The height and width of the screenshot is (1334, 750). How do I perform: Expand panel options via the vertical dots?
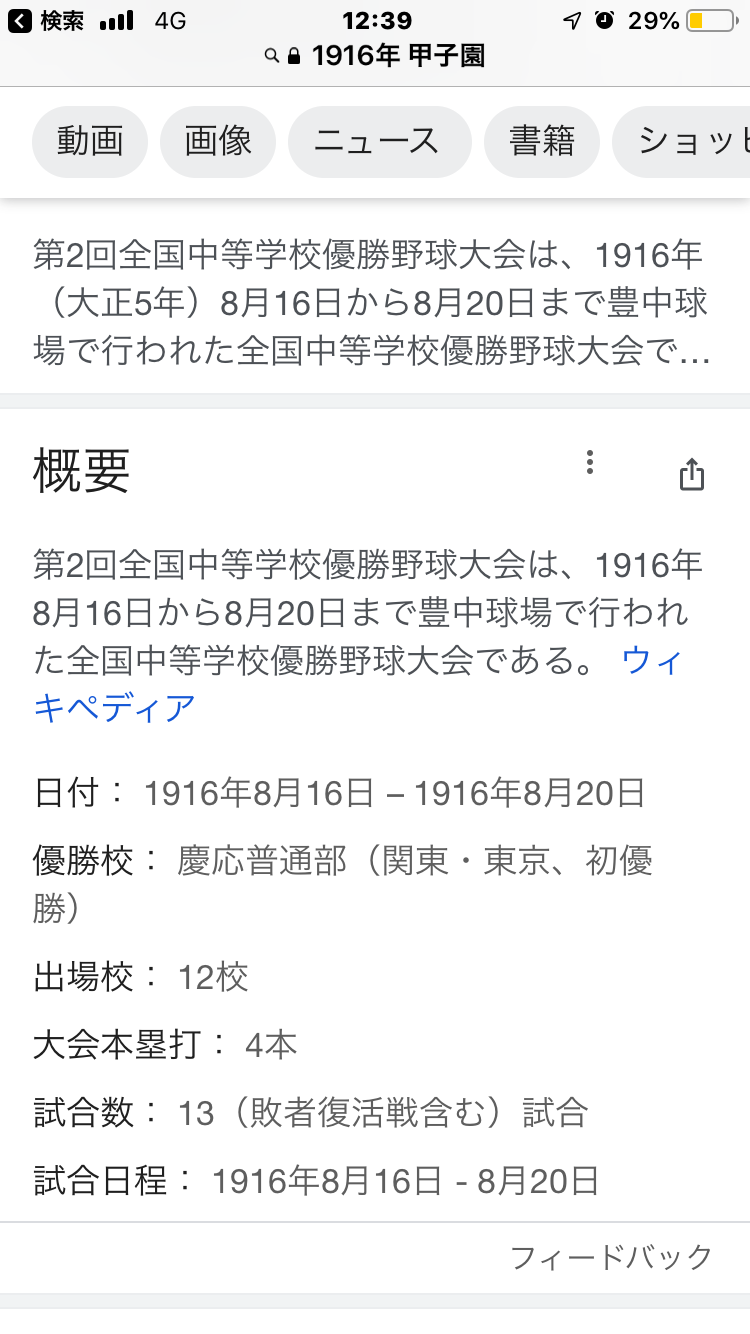(x=590, y=463)
